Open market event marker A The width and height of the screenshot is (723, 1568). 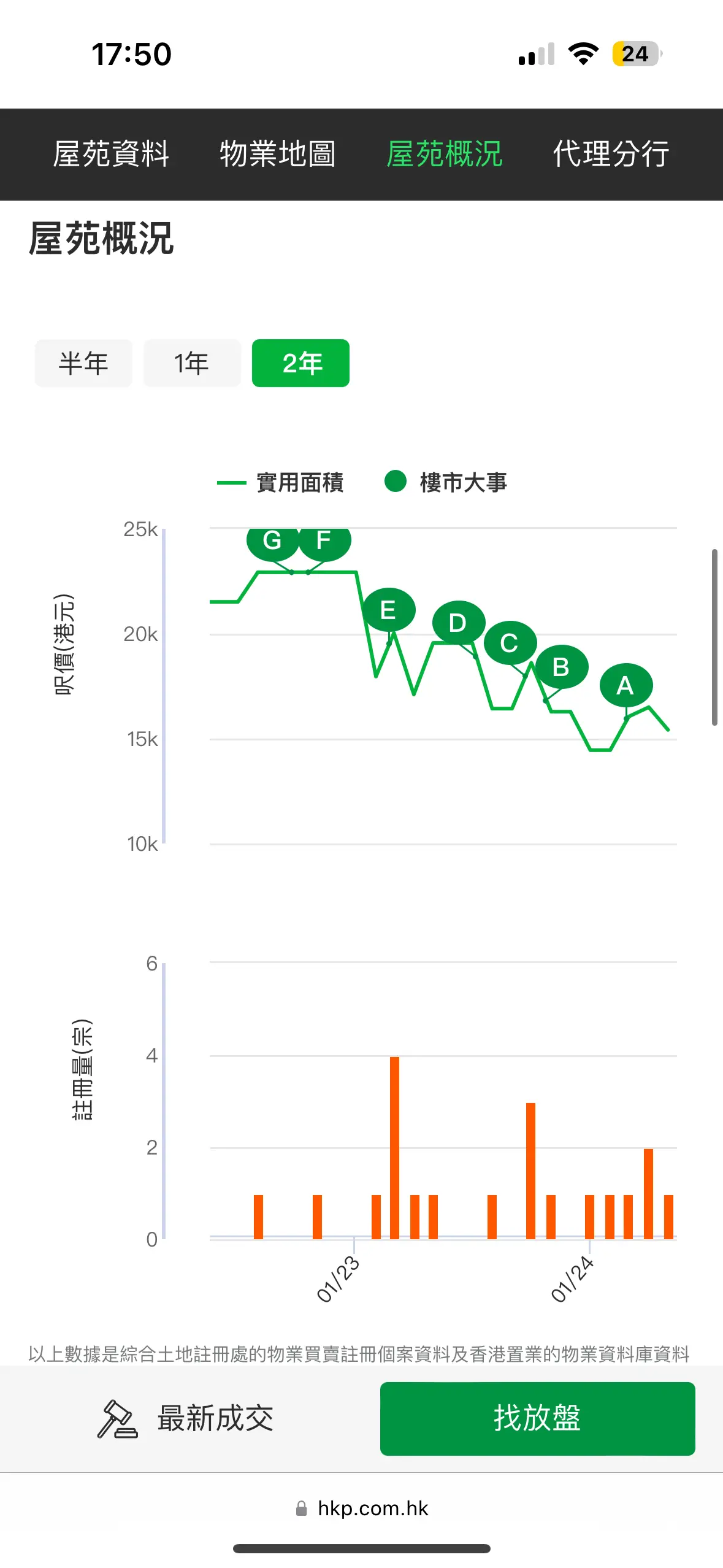625,685
